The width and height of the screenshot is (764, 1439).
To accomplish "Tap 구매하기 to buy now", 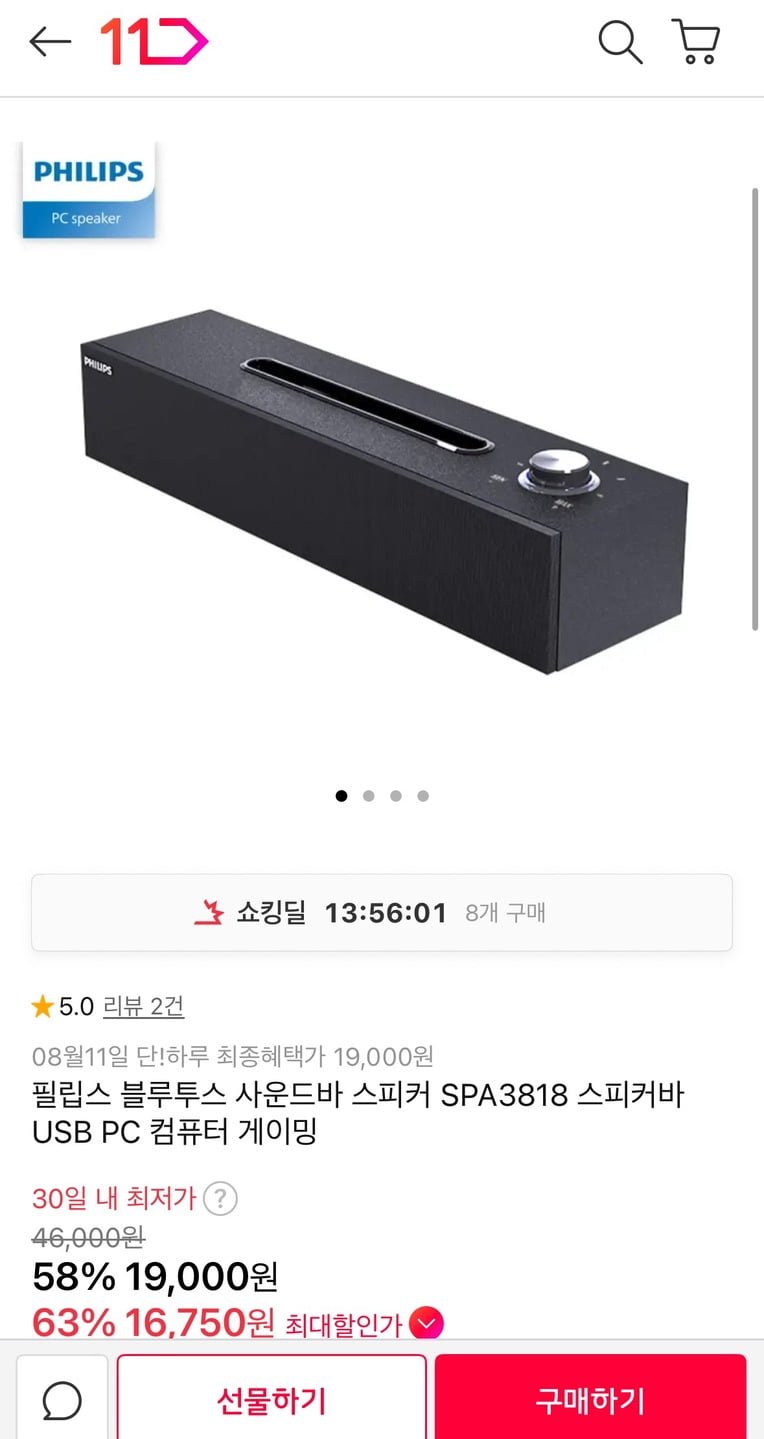I will click(x=590, y=1400).
